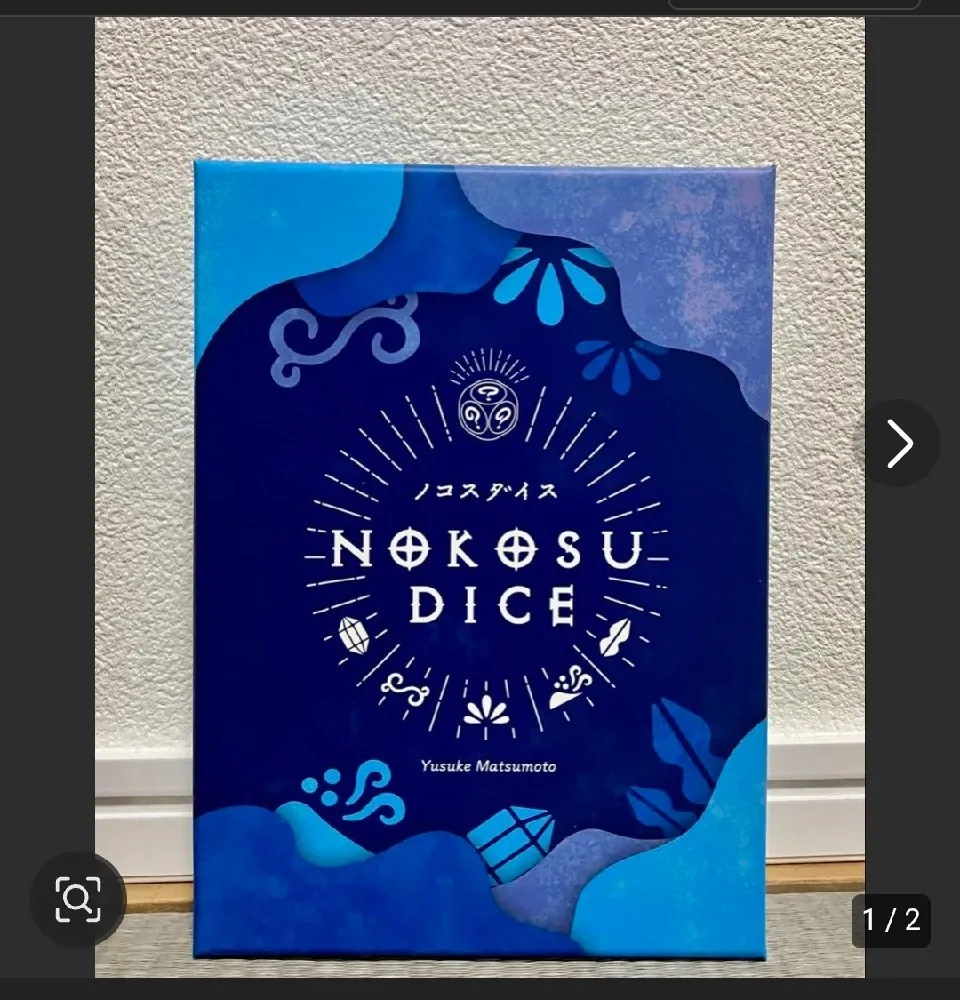The image size is (960, 1000).
Task: Search with the image lens icon
Action: point(78,900)
